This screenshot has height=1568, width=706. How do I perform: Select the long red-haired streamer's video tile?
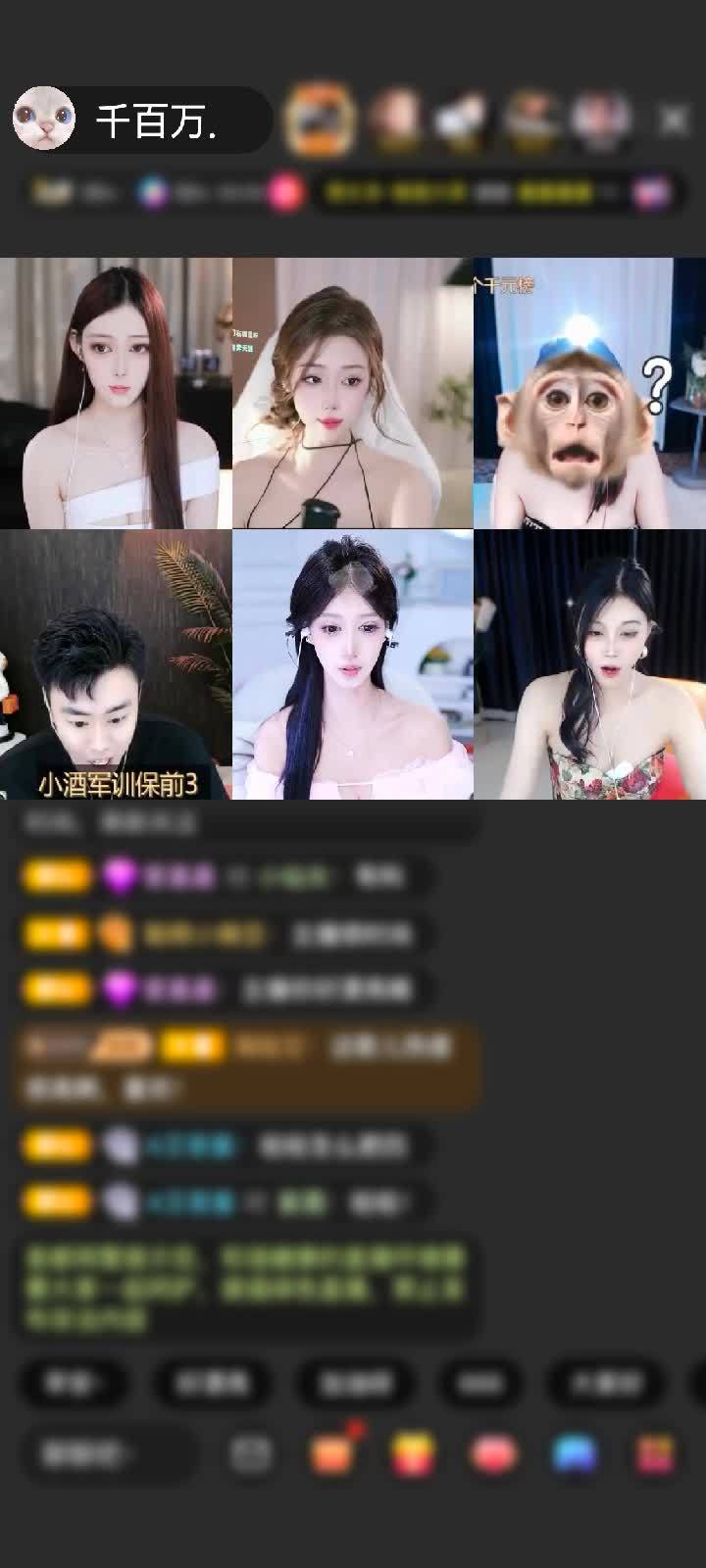tap(116, 393)
